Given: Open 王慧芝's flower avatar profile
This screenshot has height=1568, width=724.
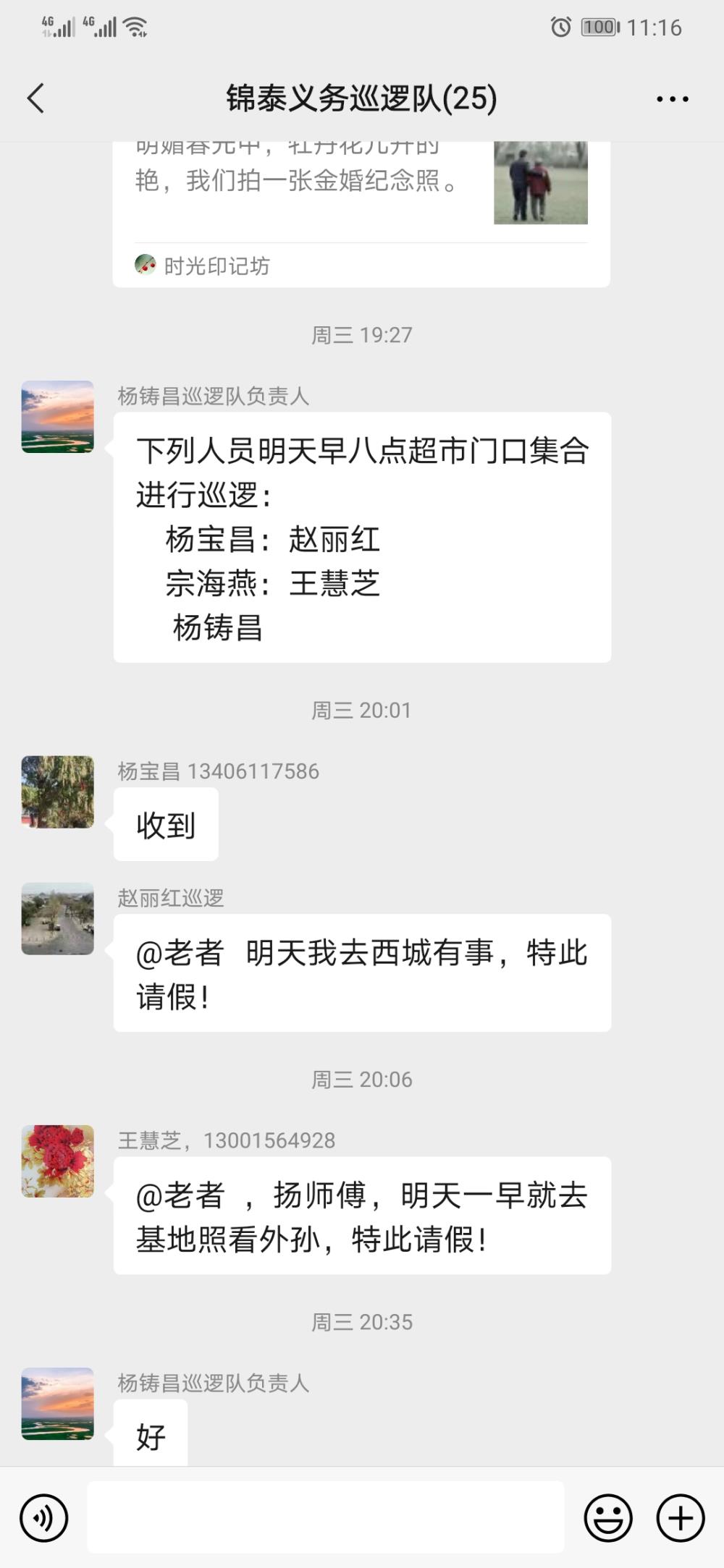Looking at the screenshot, I should click(58, 1161).
